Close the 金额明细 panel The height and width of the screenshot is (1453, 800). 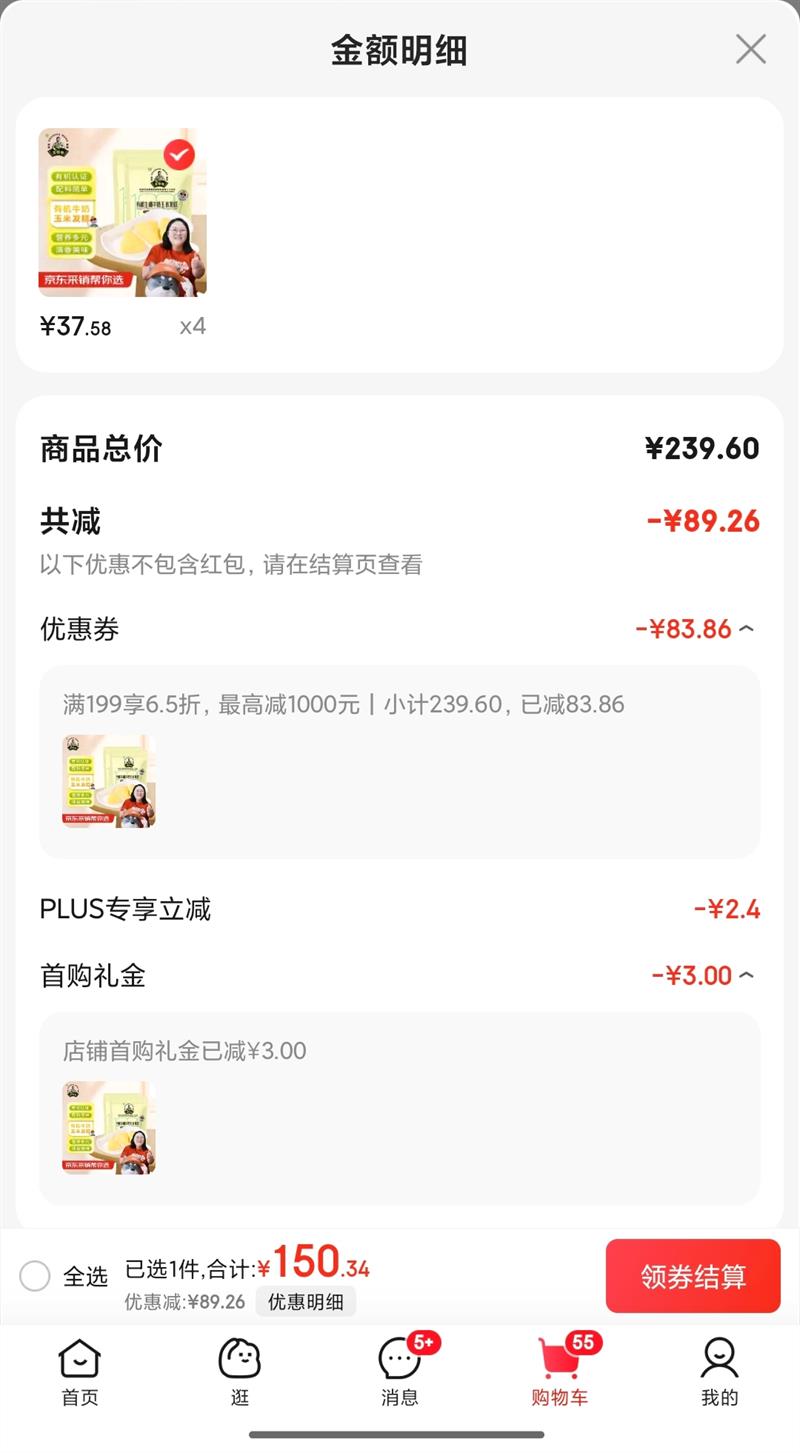coord(750,49)
